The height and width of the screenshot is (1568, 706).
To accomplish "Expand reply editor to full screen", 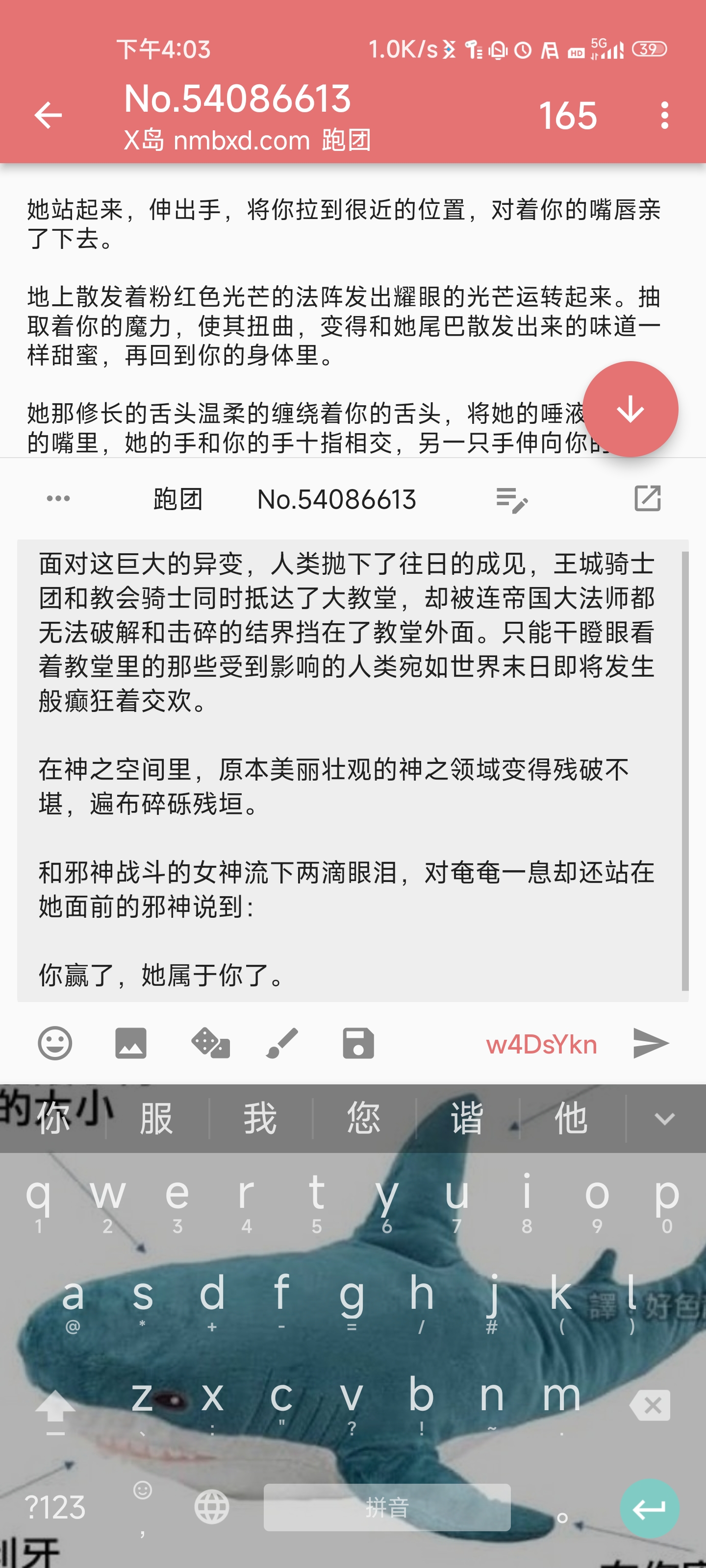I will [647, 498].
